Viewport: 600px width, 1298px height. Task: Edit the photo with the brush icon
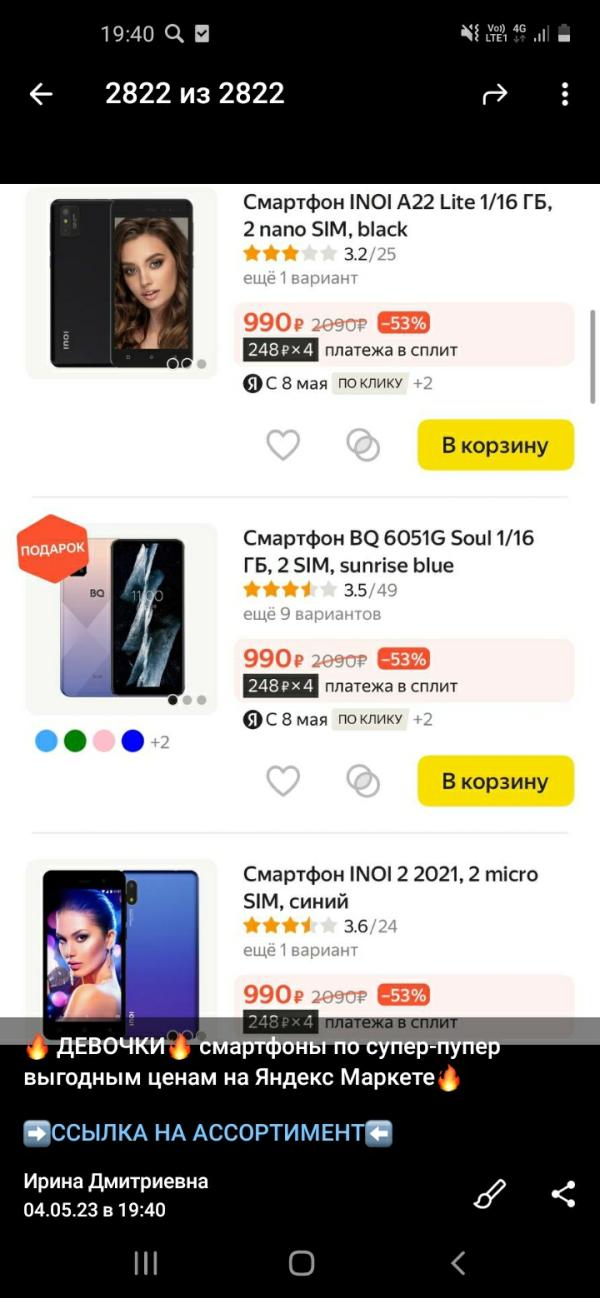point(490,1194)
